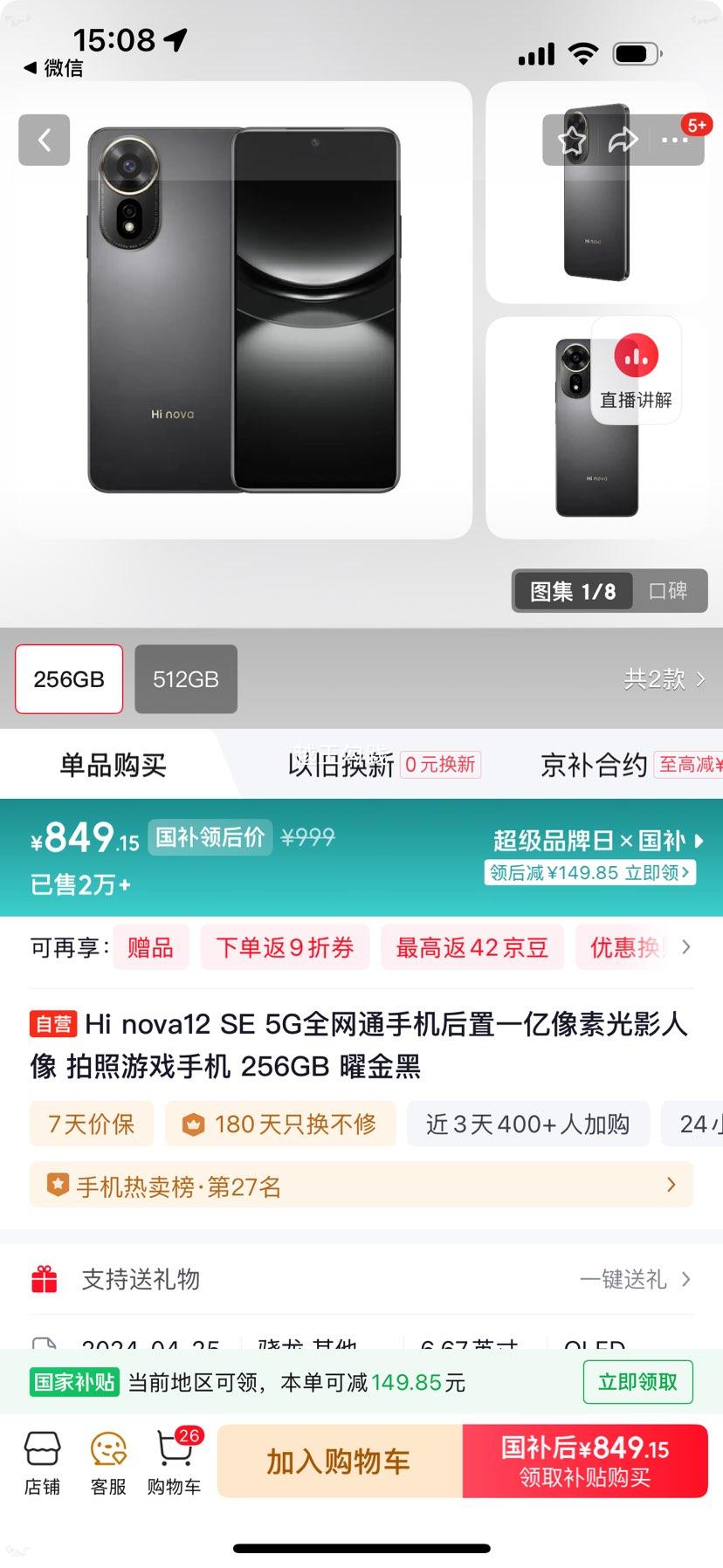Switch to the 口碑 reviews tab
This screenshot has width=723, height=1568.
click(x=670, y=591)
